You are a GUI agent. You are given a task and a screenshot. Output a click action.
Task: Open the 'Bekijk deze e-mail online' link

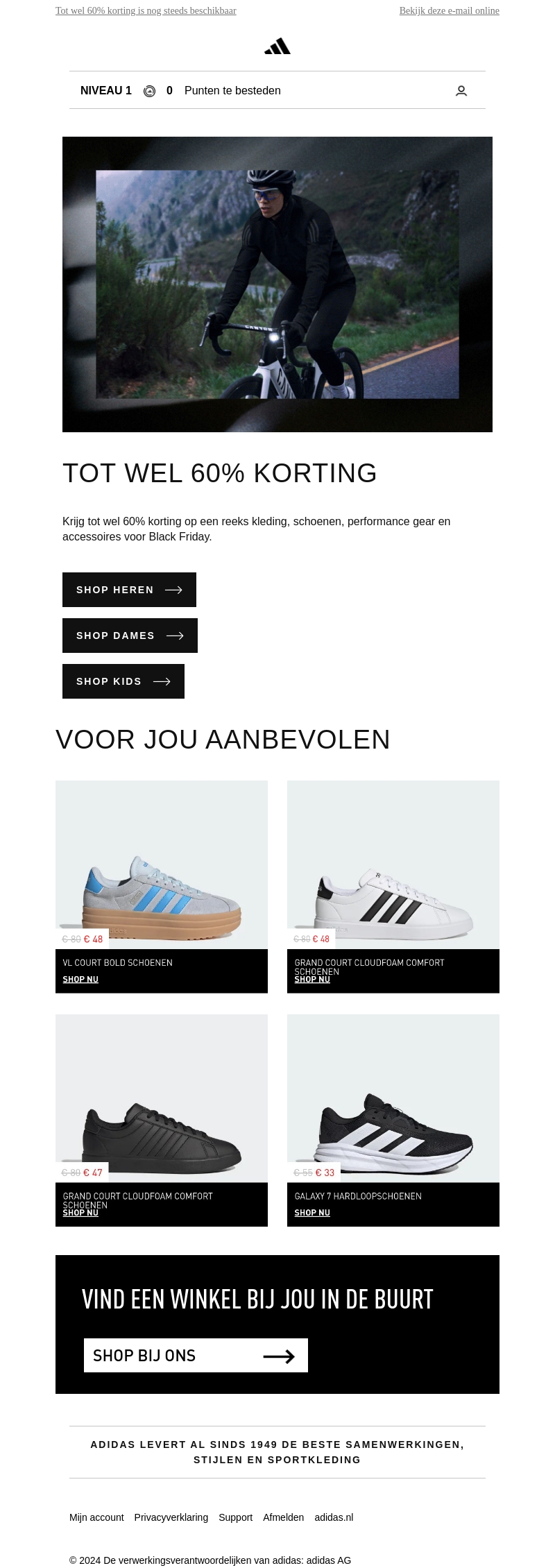pyautogui.click(x=449, y=11)
